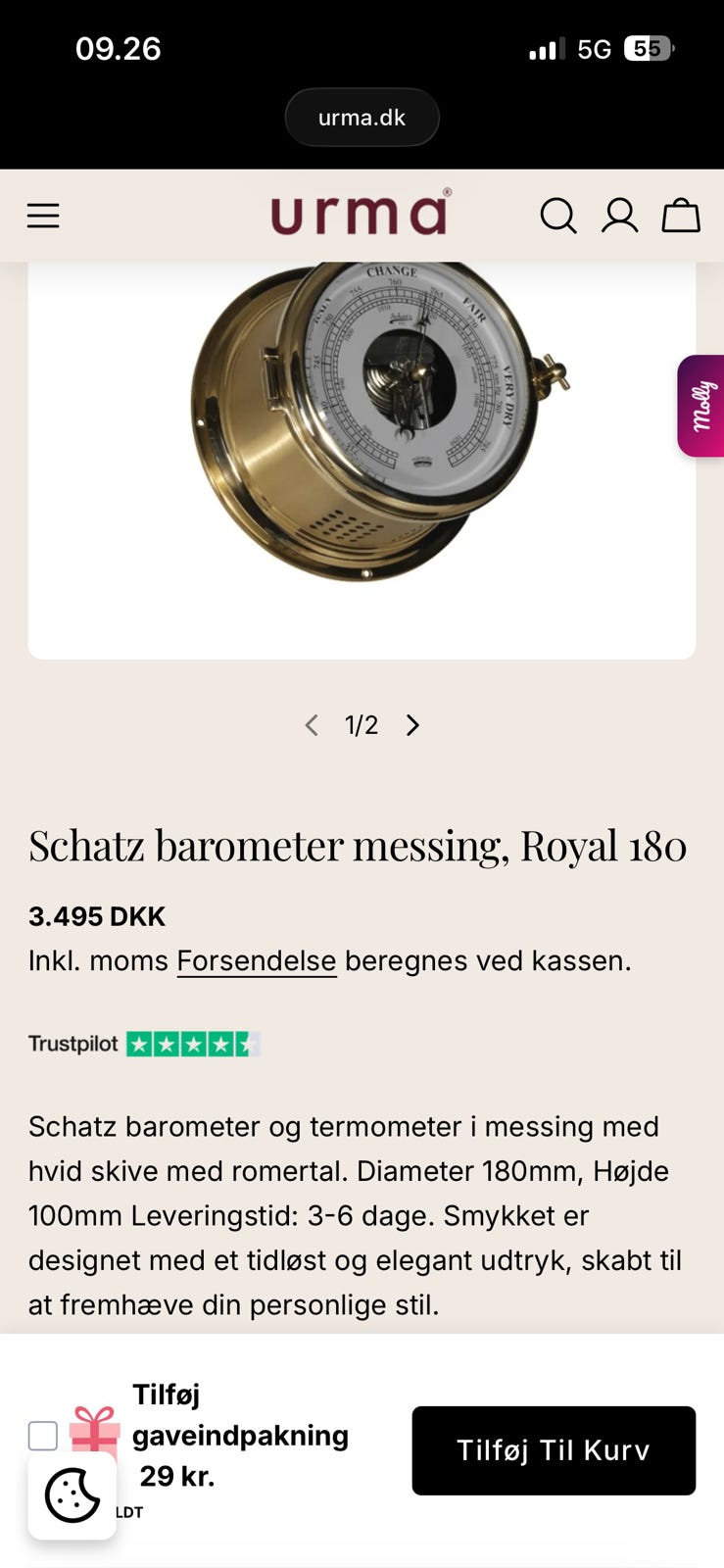Open the shopping bag cart
Viewport: 724px width, 1568px height.
pos(681,216)
